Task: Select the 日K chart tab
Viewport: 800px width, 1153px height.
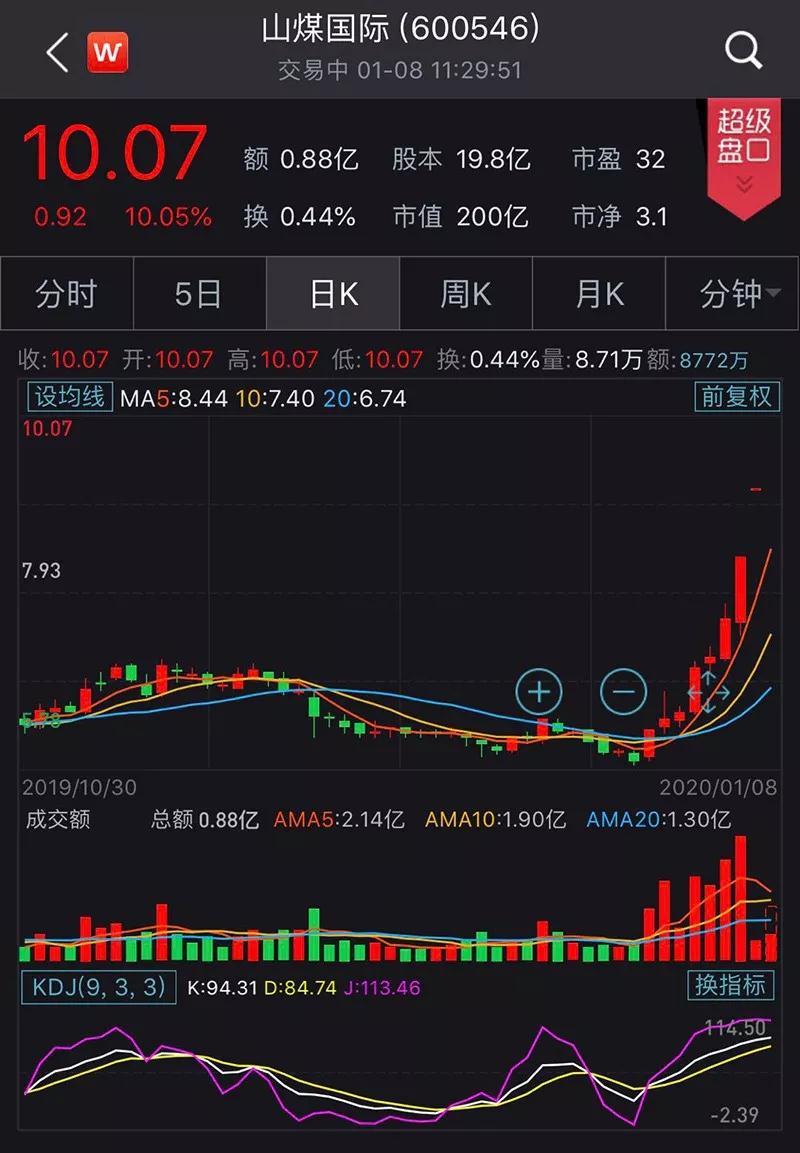Action: (333, 294)
